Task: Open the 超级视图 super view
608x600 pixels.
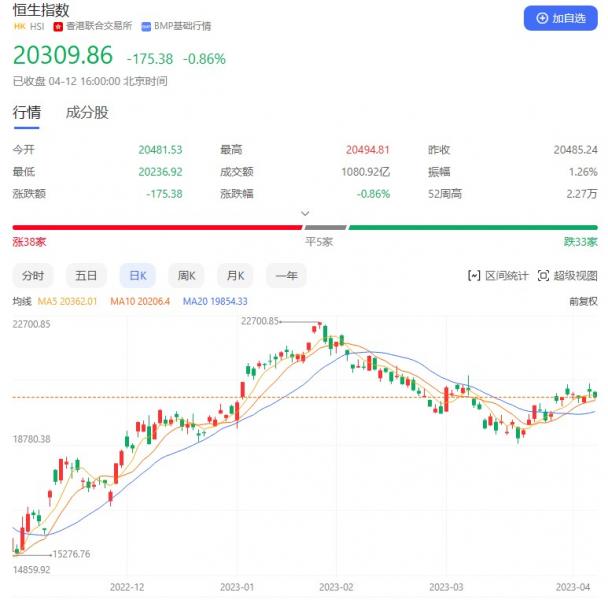Action: tap(567, 276)
